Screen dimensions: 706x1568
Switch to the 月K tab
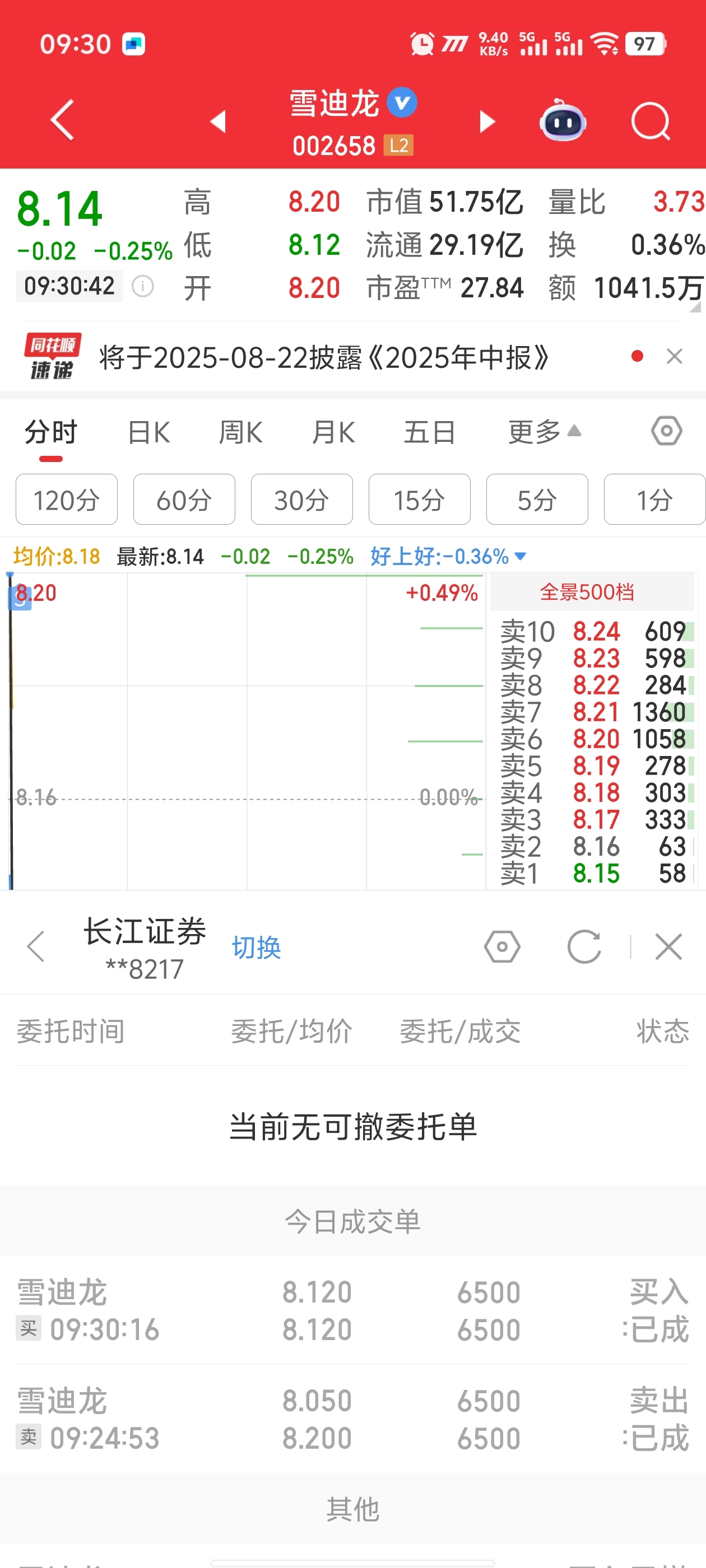(x=333, y=433)
